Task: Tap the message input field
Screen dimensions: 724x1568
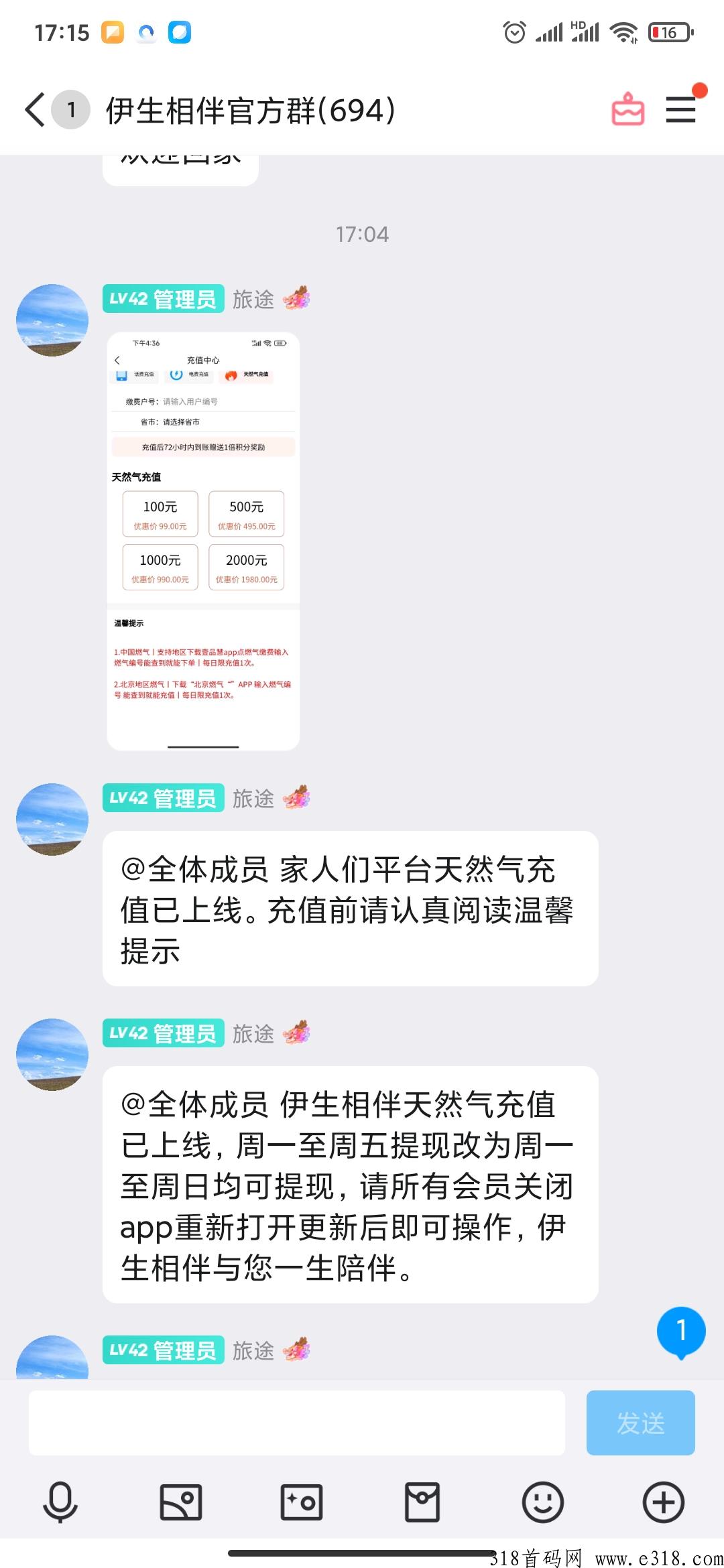Action: 296,1422
